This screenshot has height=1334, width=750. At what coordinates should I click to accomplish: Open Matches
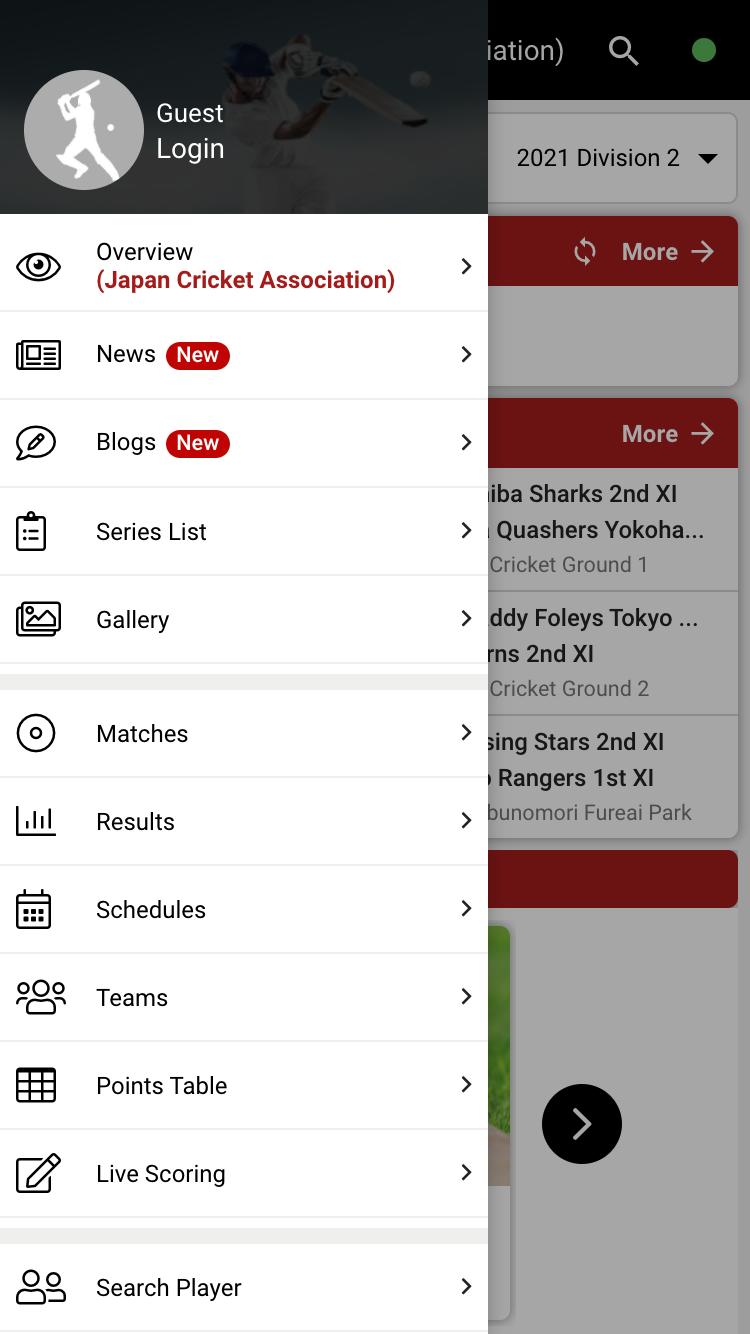244,733
